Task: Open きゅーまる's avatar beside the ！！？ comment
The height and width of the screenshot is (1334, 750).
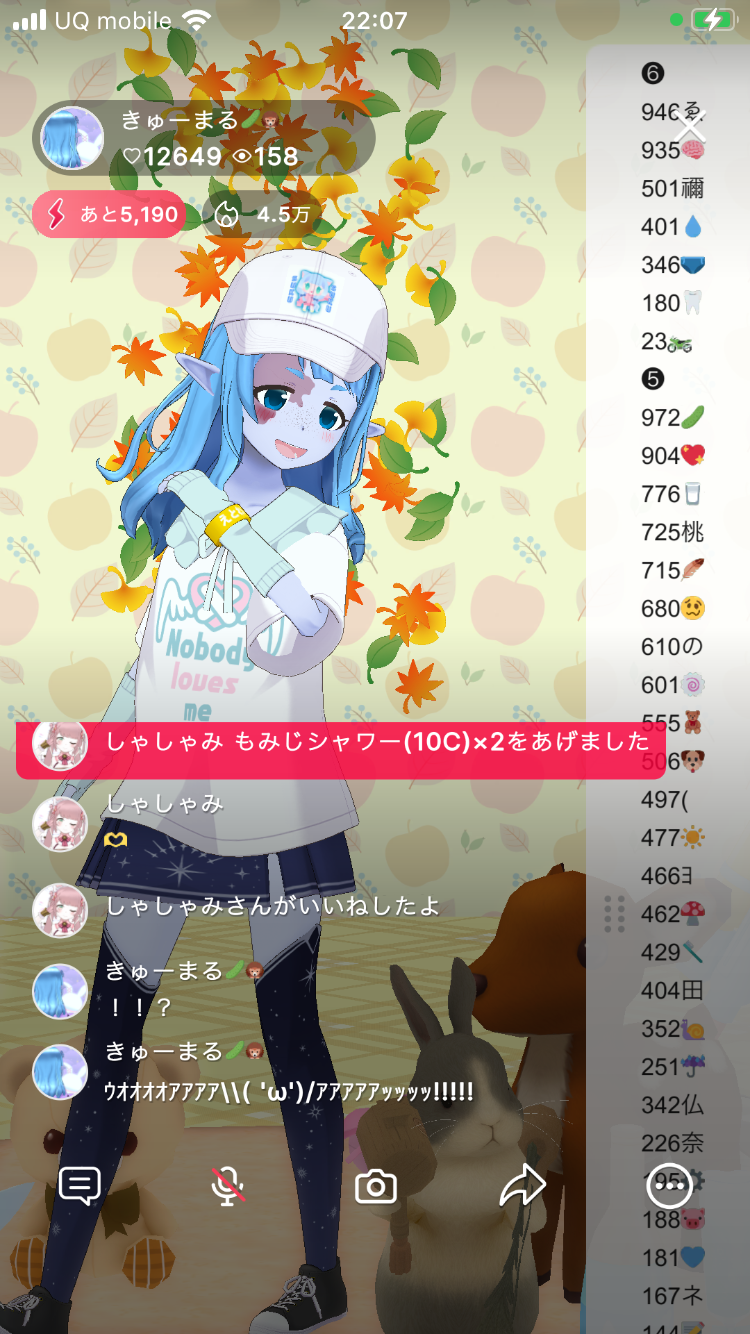Action: (60, 991)
